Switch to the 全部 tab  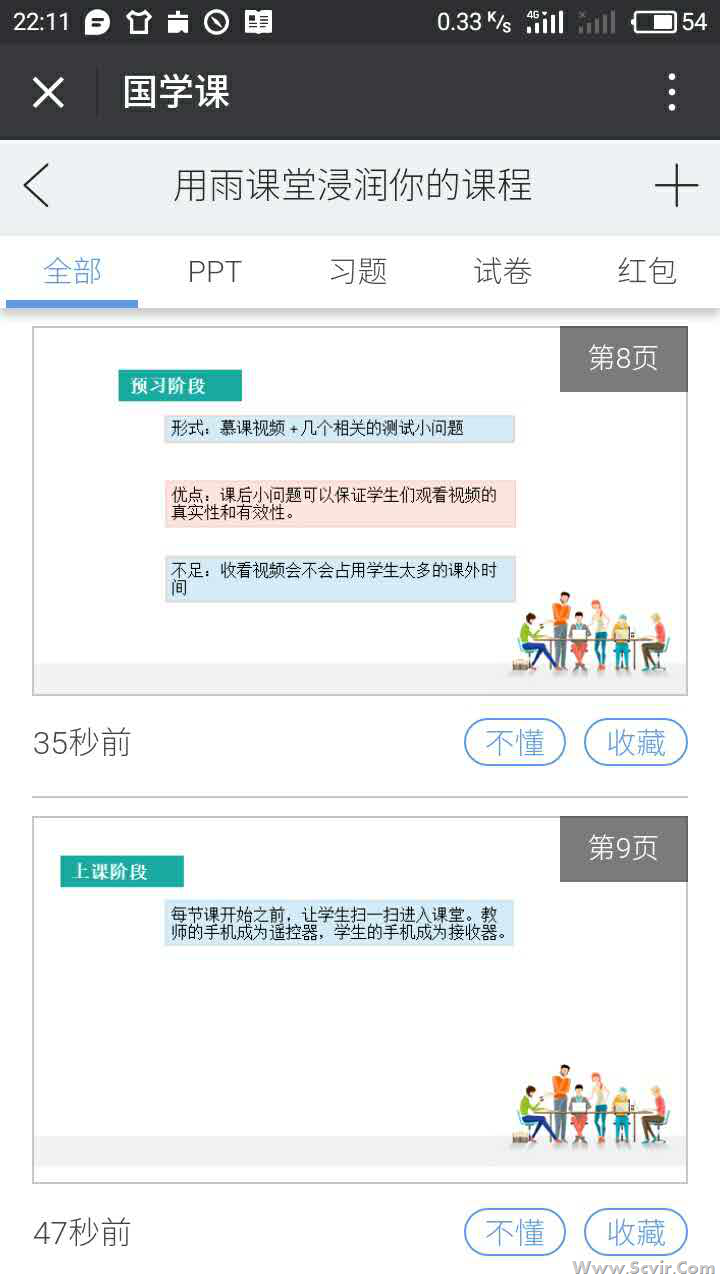coord(72,271)
